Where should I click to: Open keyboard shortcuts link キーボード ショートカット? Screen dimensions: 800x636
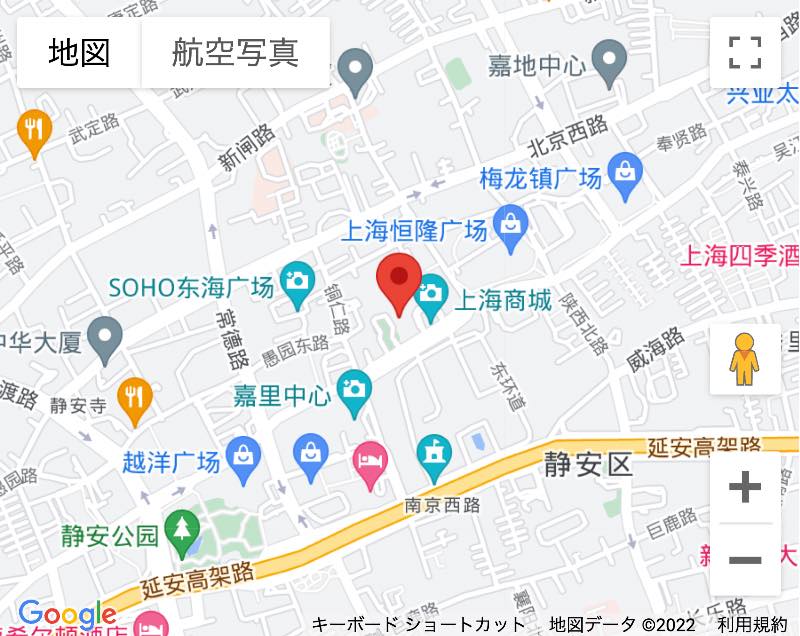(418, 625)
